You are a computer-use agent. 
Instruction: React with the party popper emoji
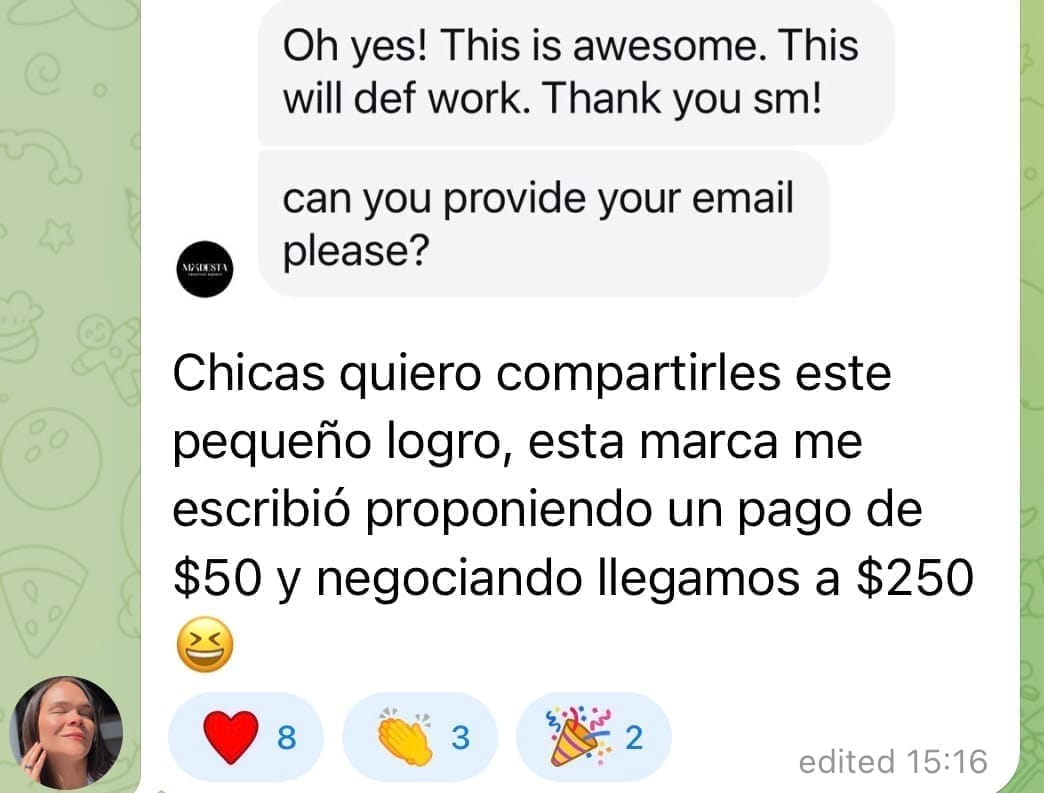click(x=592, y=738)
